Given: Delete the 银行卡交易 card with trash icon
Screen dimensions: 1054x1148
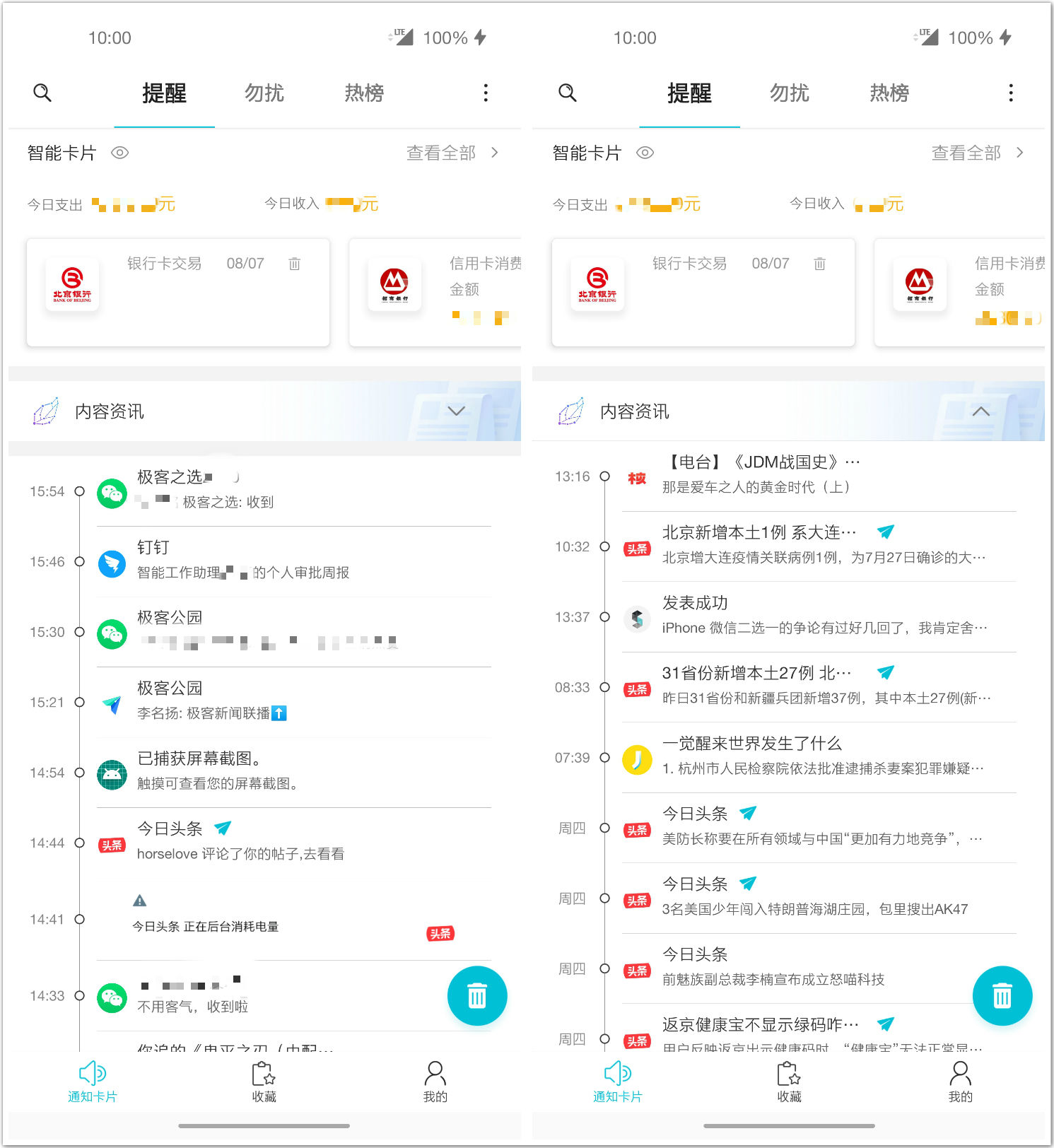Looking at the screenshot, I should pos(295,263).
